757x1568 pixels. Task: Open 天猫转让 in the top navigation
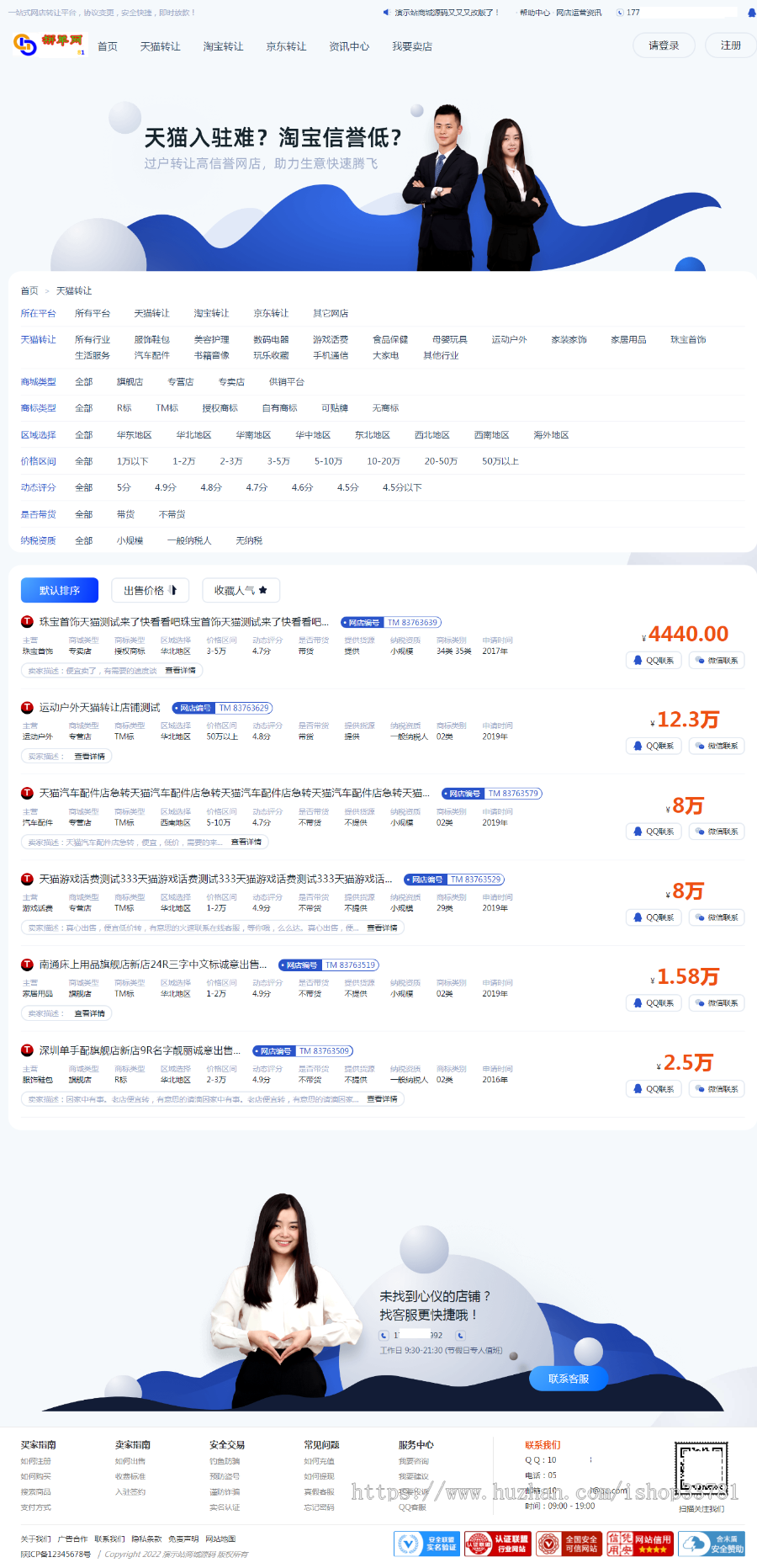[x=160, y=46]
